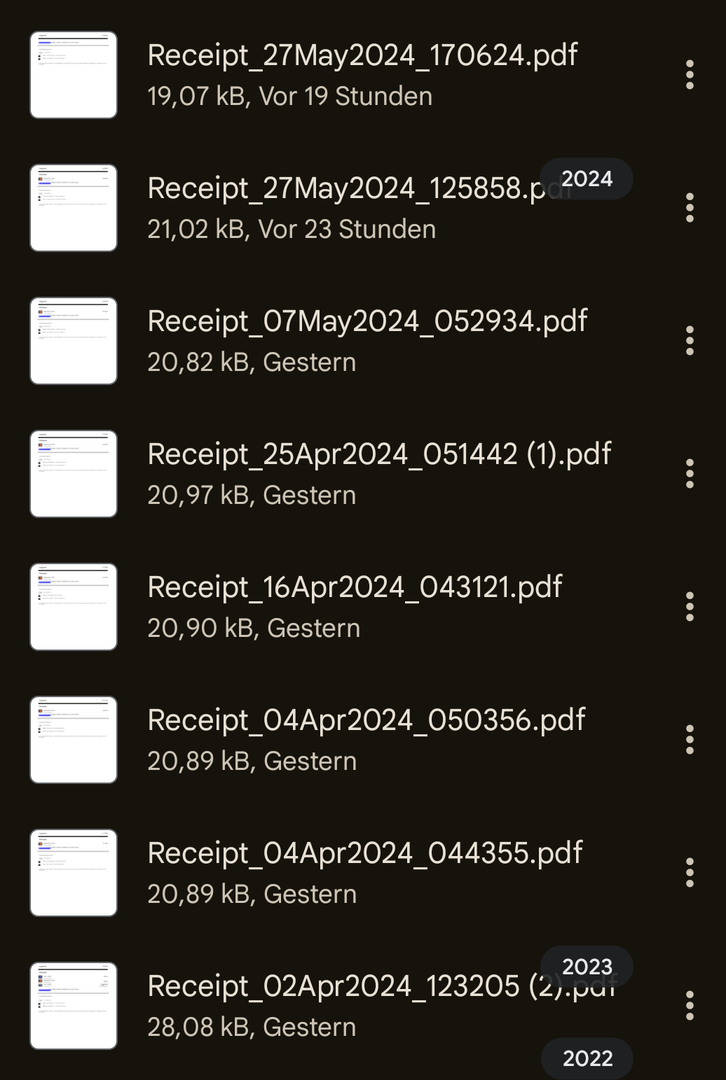Open more options for Receipt_16Apr2024_043121.pdf

click(690, 606)
